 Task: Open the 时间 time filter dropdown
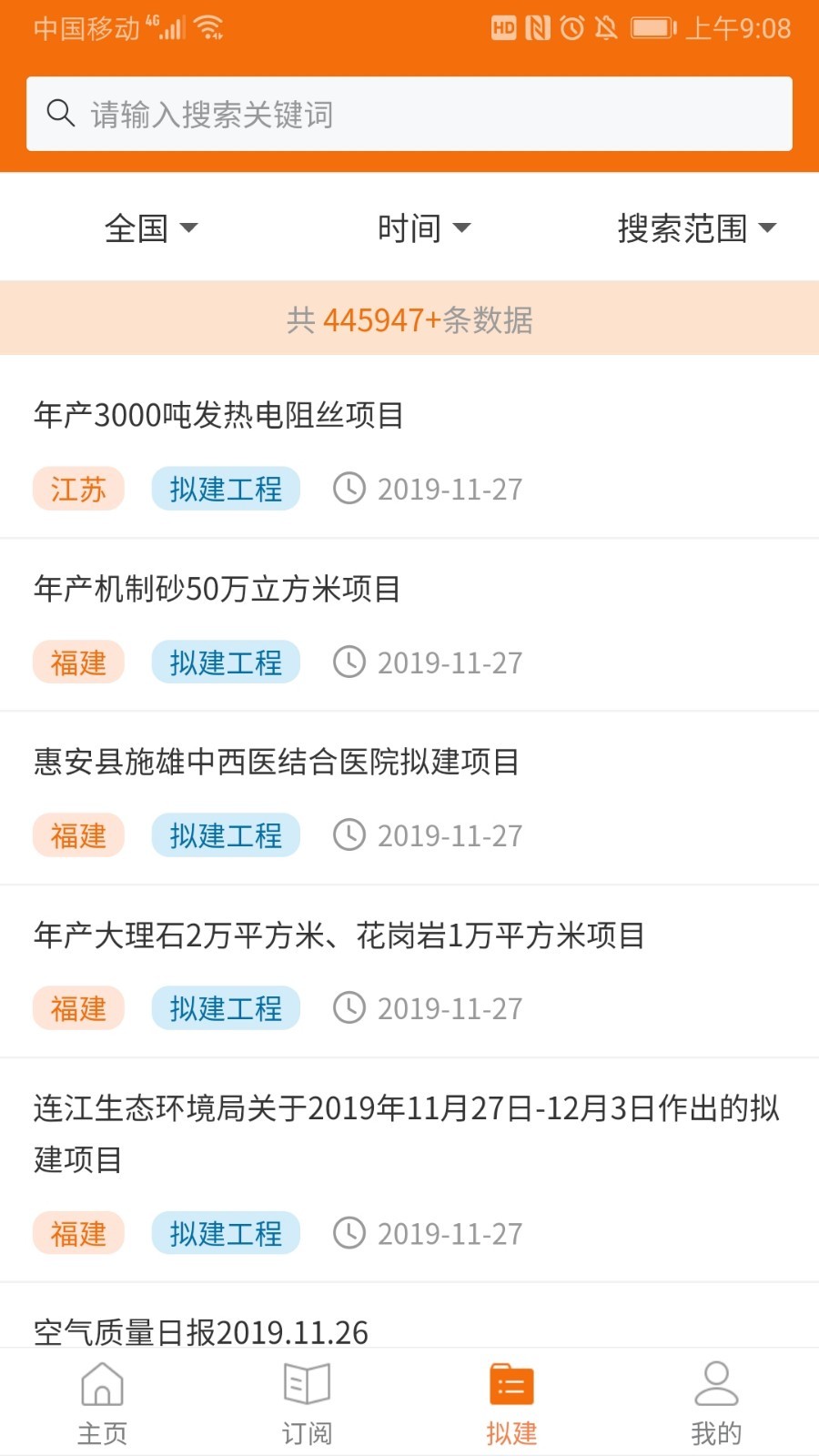(424, 227)
